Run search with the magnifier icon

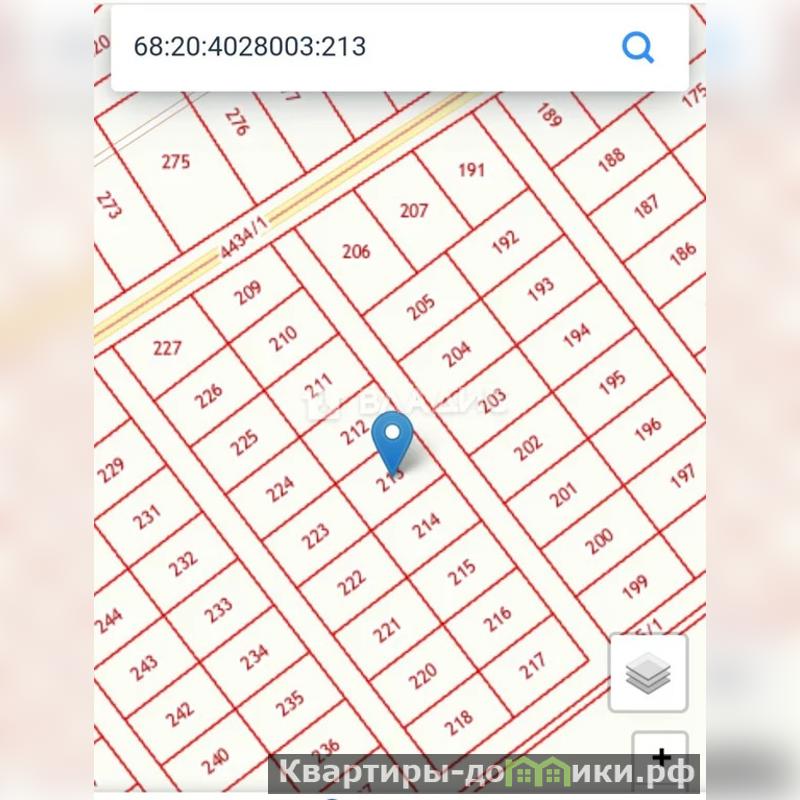point(637,46)
